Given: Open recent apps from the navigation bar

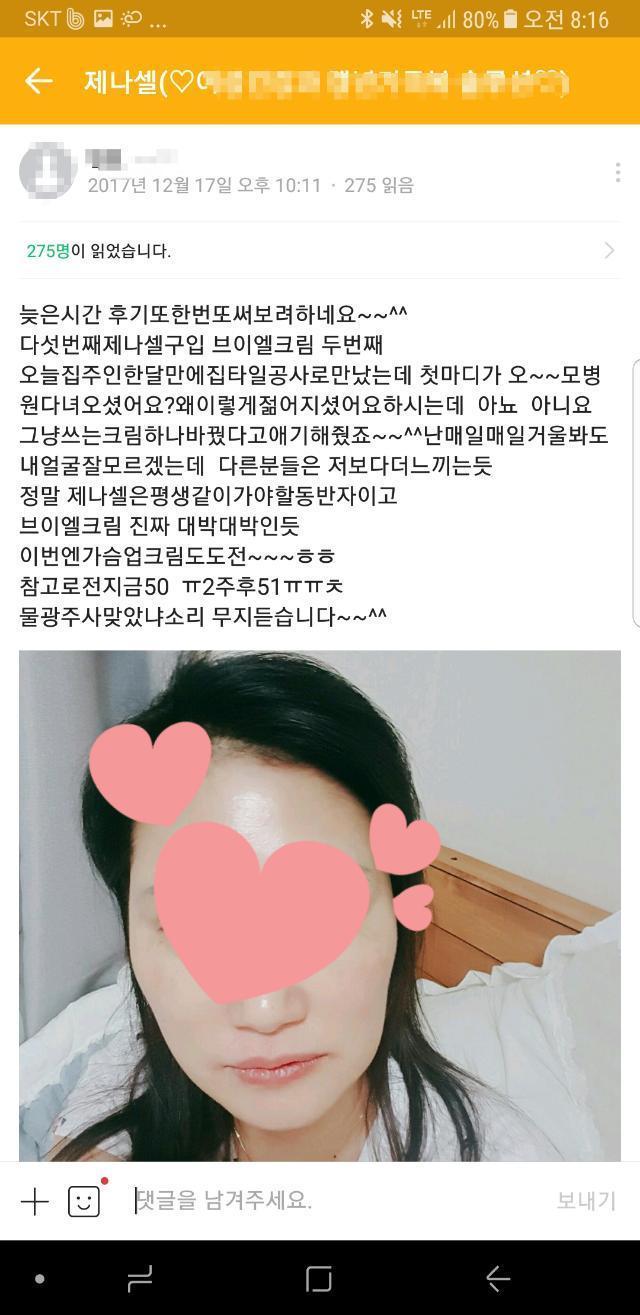Looking at the screenshot, I should (140, 1278).
